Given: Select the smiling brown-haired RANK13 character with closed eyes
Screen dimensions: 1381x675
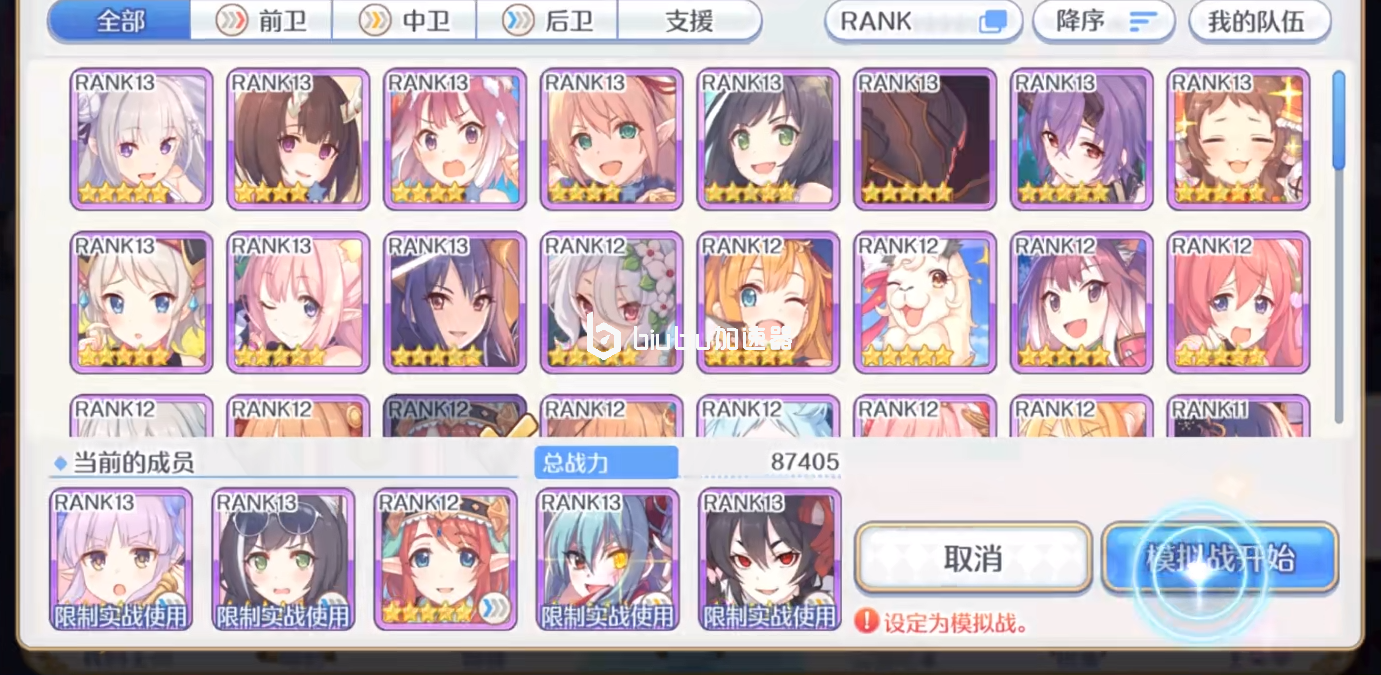Looking at the screenshot, I should point(1238,139).
